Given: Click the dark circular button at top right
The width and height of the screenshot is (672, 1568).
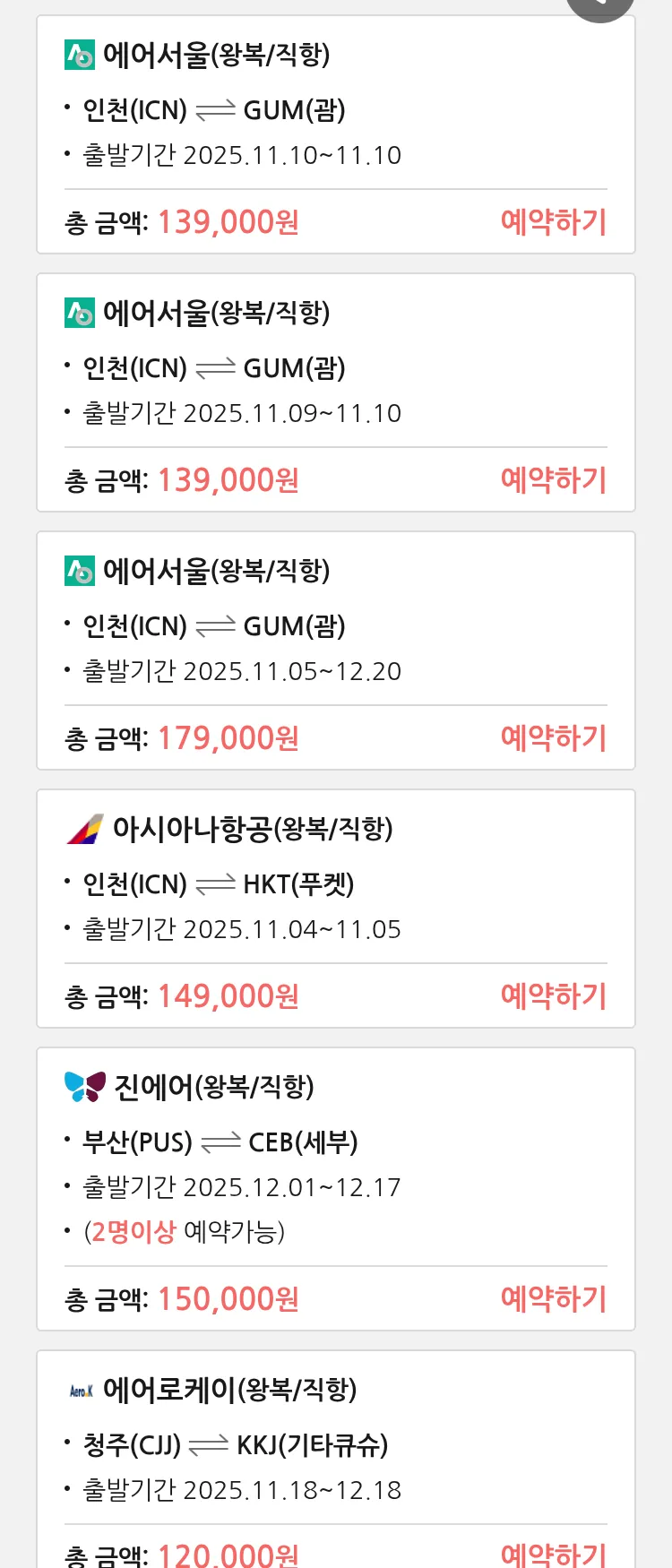Looking at the screenshot, I should click(x=599, y=4).
